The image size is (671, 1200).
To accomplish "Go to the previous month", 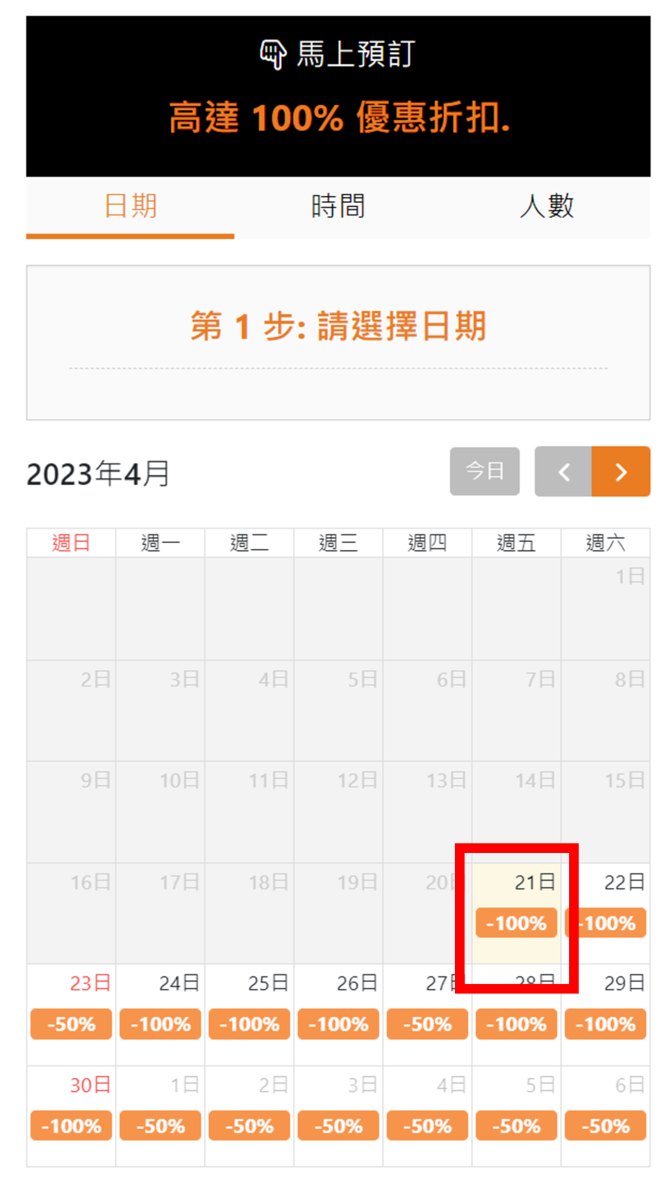I will click(x=563, y=471).
